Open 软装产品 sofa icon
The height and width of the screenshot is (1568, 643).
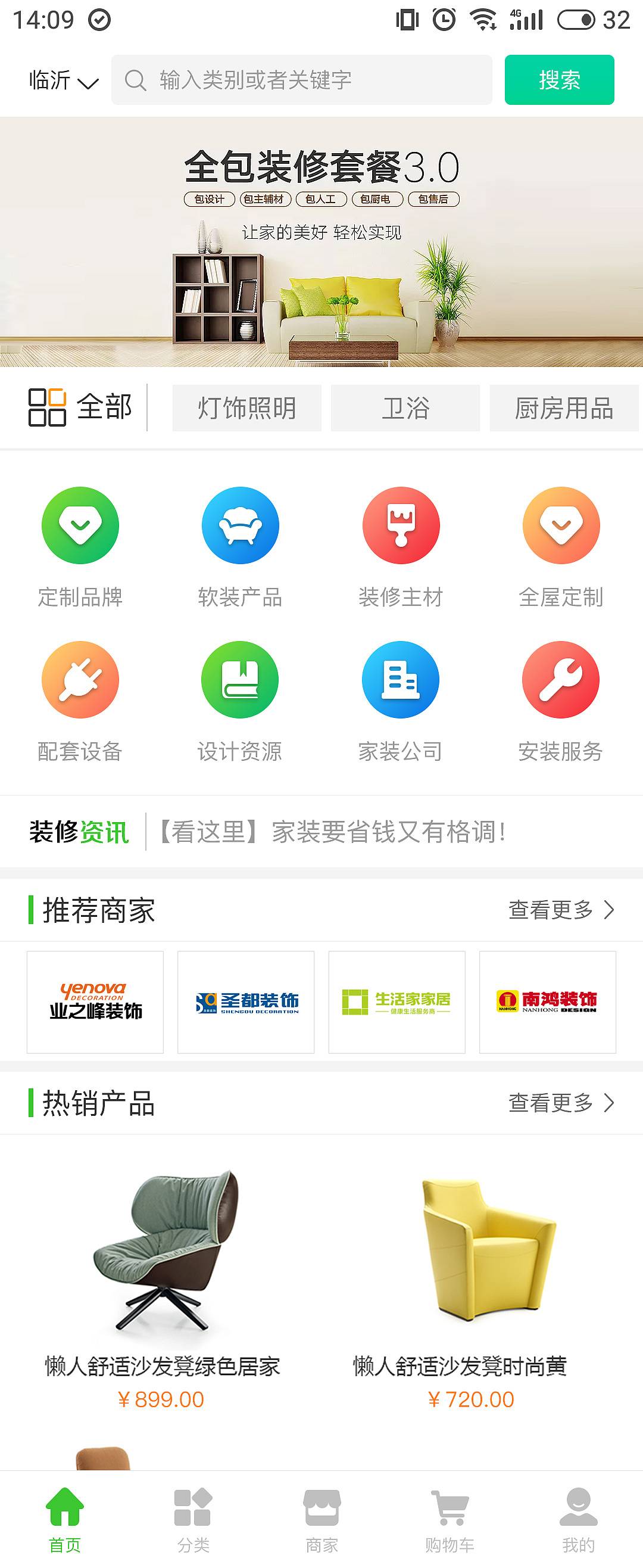click(241, 526)
